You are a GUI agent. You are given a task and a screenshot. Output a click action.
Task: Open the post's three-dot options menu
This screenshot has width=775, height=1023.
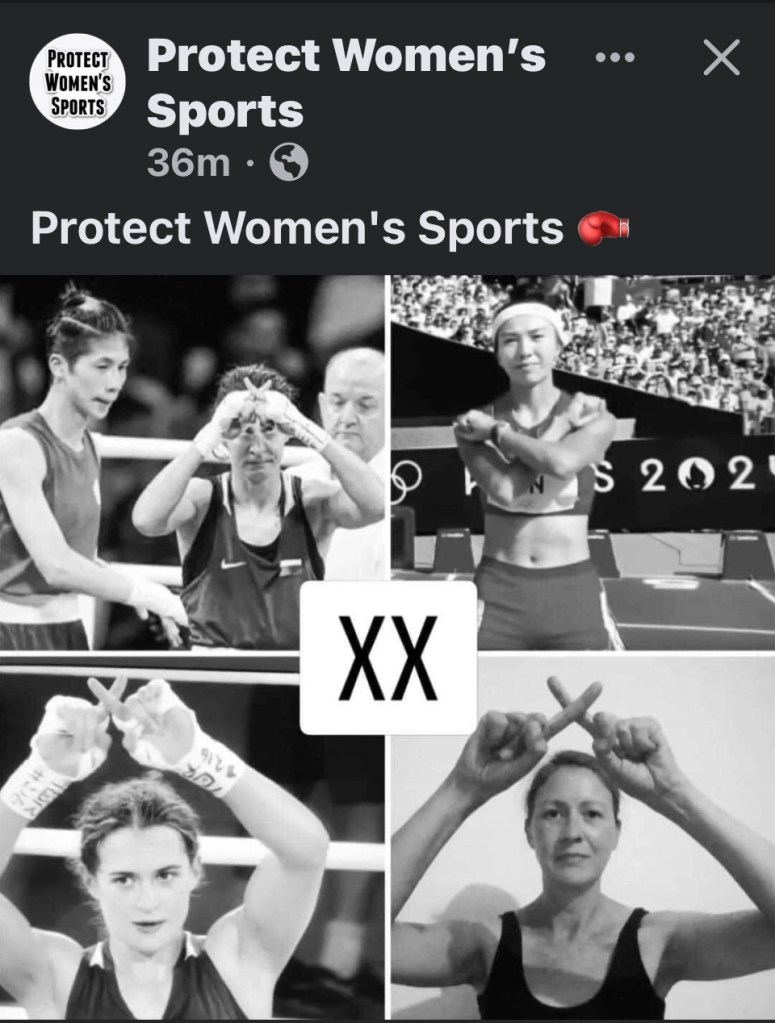click(x=614, y=58)
